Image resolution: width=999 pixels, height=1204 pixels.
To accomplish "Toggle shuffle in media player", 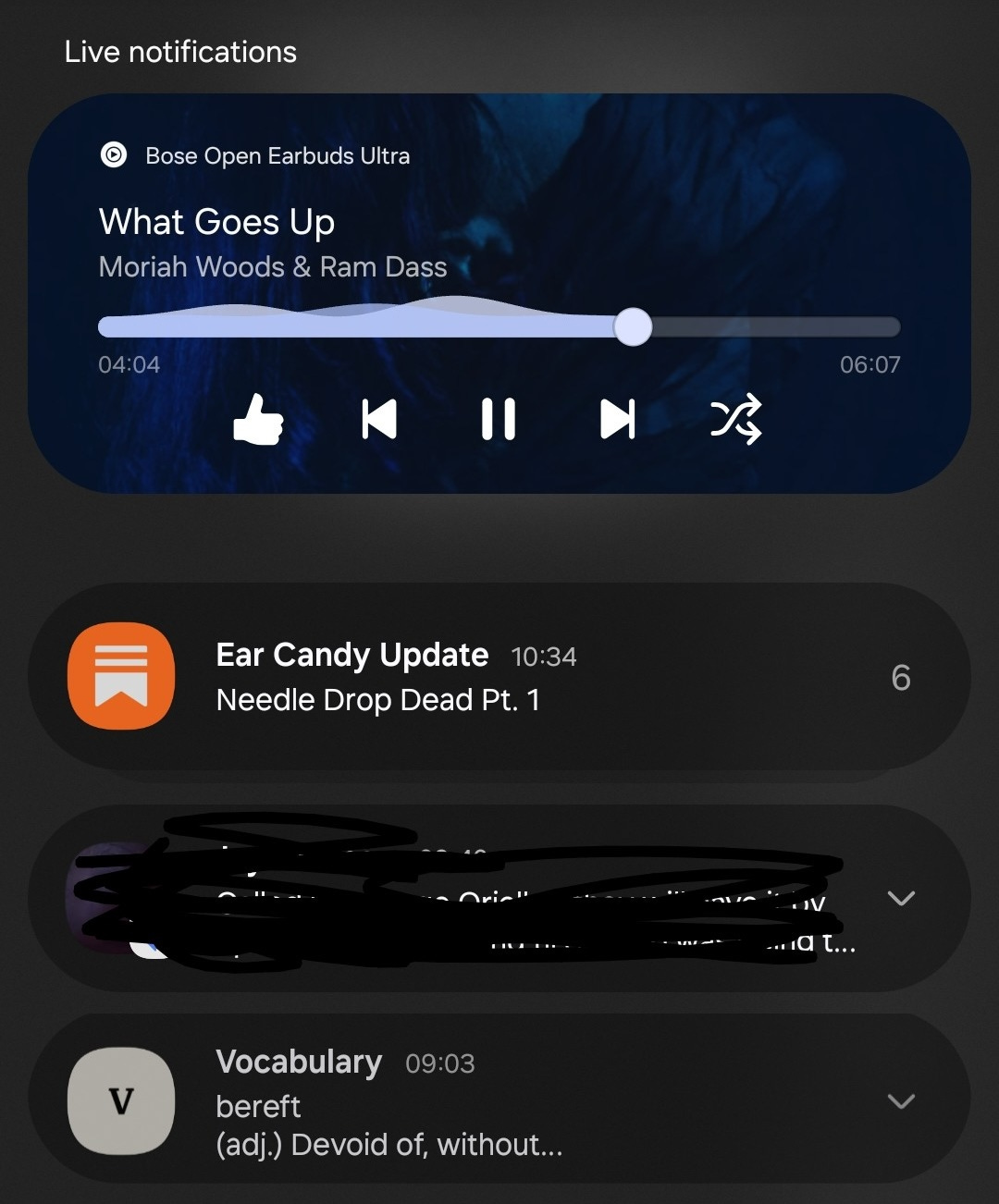I will 736,419.
